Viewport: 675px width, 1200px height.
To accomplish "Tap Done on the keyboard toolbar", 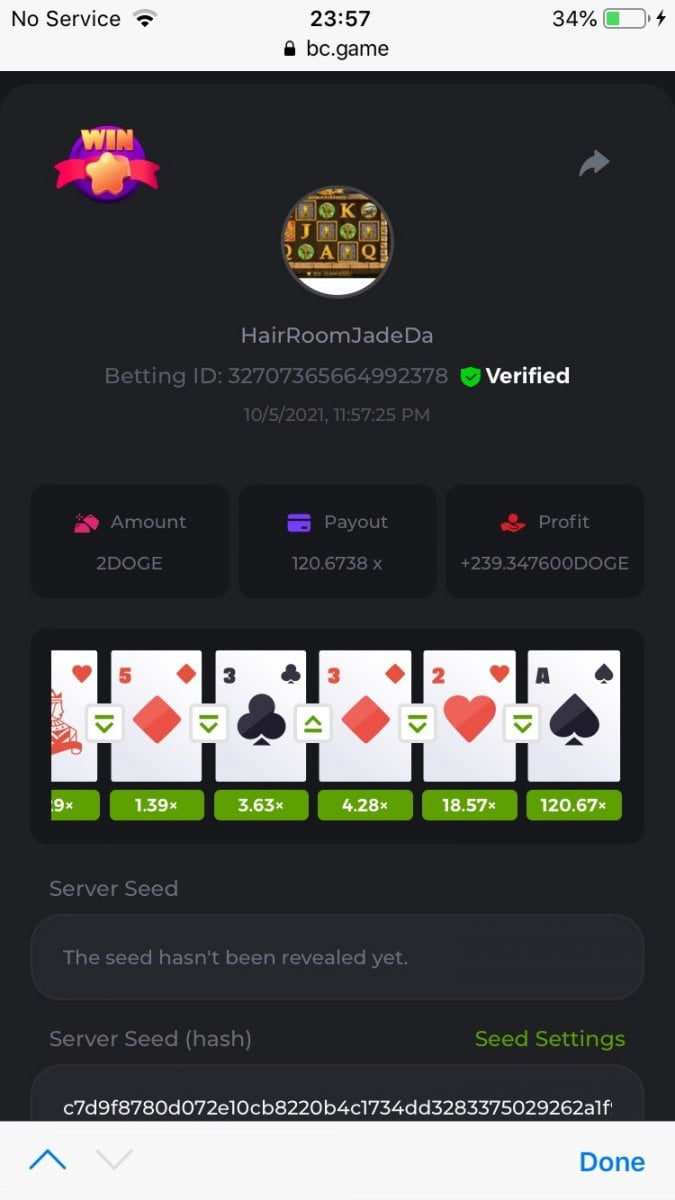I will click(x=612, y=1162).
